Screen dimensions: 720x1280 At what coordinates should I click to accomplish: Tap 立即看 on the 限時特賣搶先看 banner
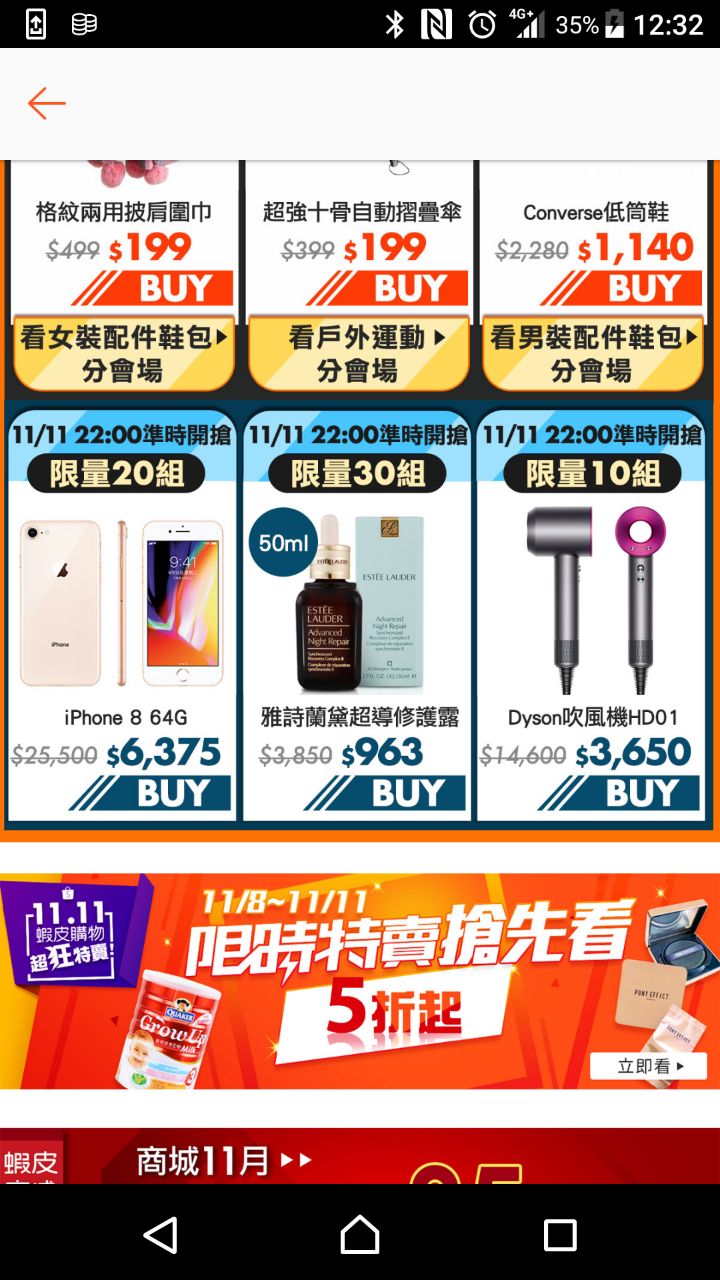click(x=648, y=1066)
